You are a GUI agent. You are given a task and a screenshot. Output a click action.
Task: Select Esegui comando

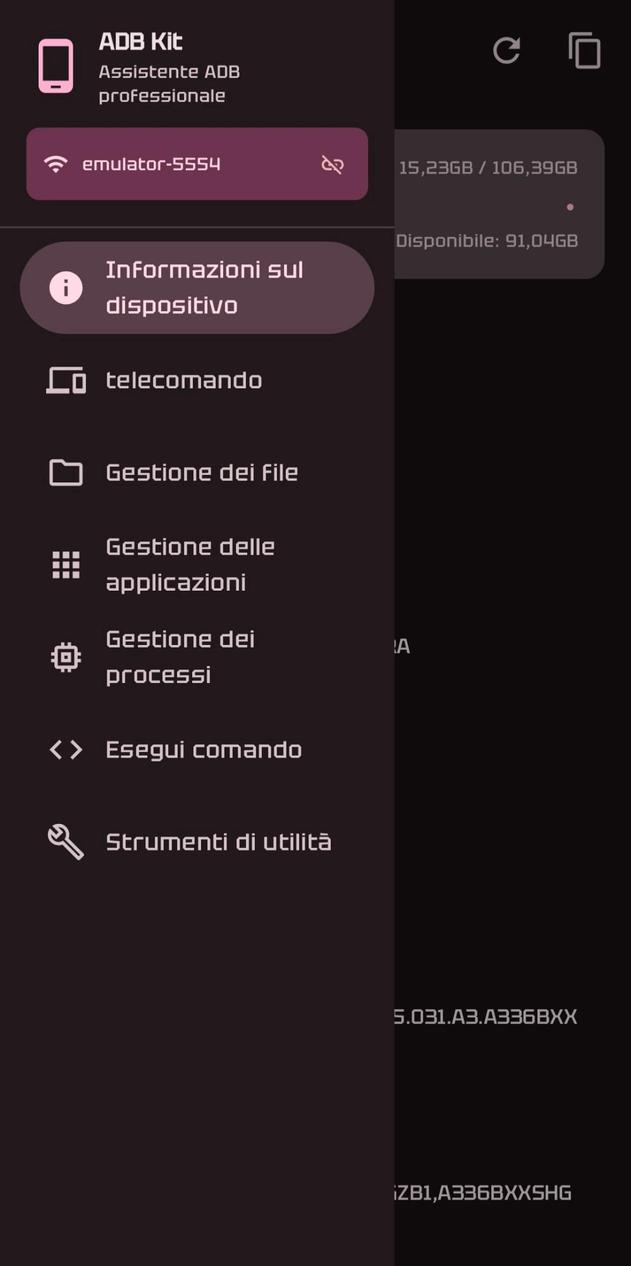203,750
